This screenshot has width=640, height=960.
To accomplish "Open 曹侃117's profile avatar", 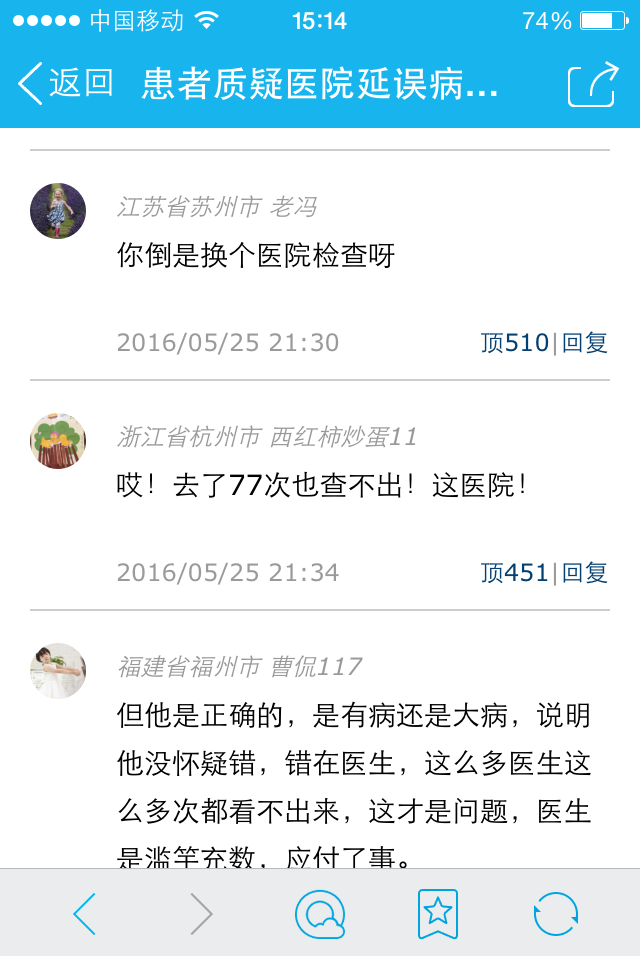I will (x=58, y=671).
